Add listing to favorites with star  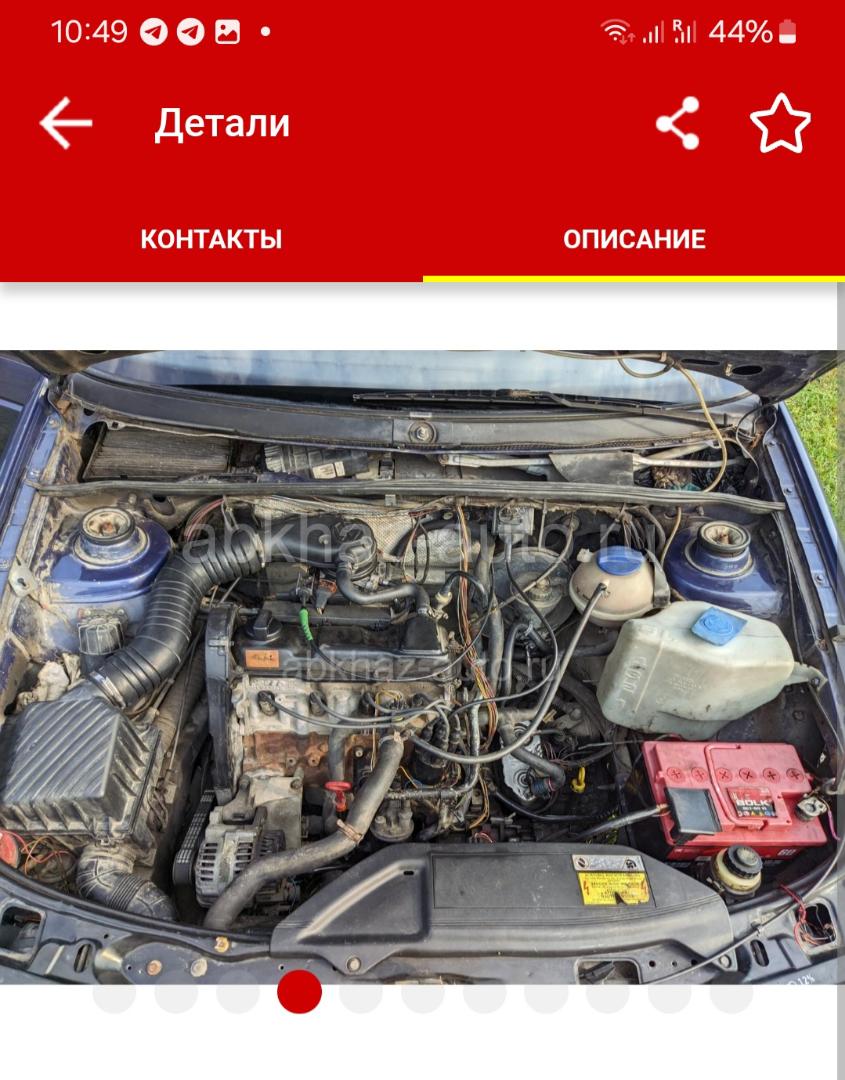[x=780, y=124]
